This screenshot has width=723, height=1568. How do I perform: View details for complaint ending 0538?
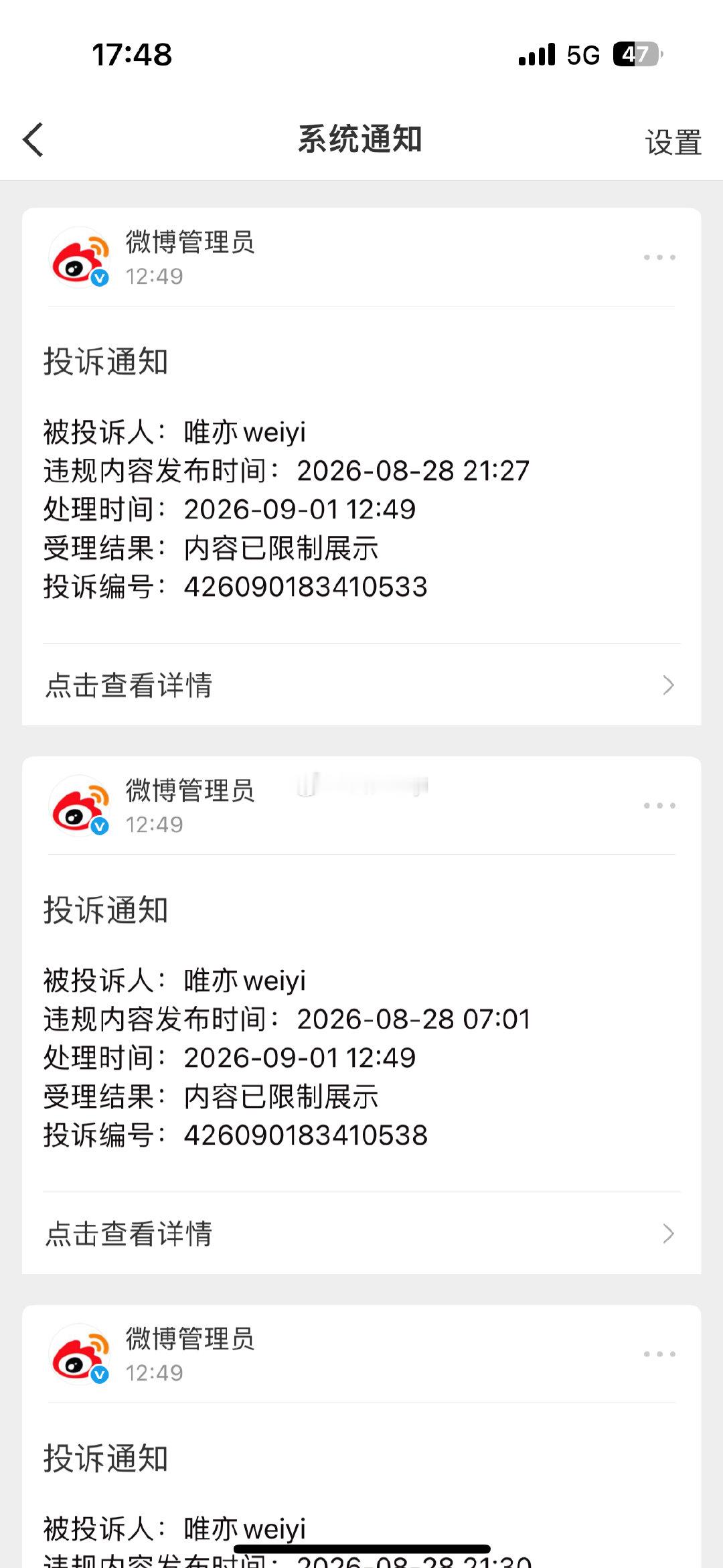pos(361,1234)
